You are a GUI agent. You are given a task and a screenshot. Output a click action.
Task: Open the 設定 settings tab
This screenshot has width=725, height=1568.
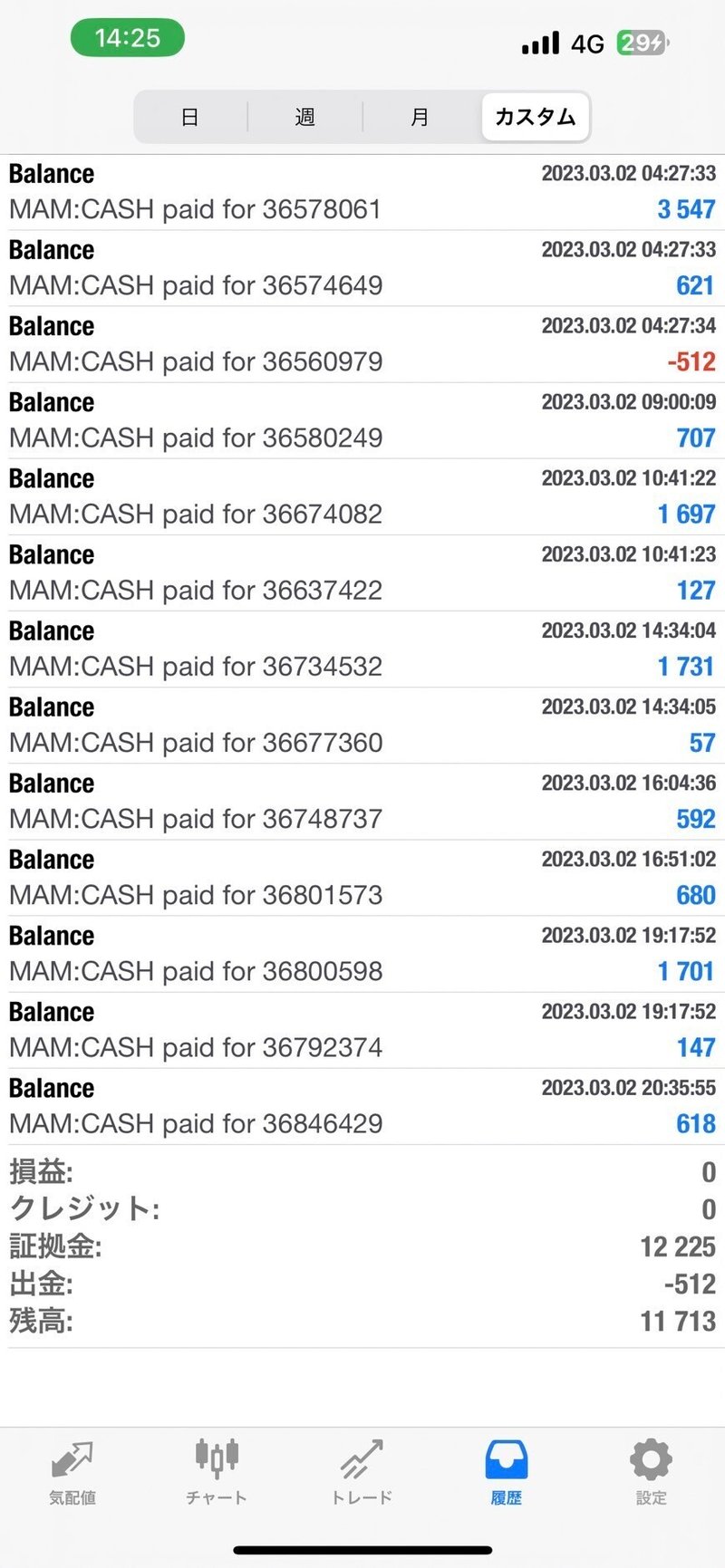[x=651, y=1472]
